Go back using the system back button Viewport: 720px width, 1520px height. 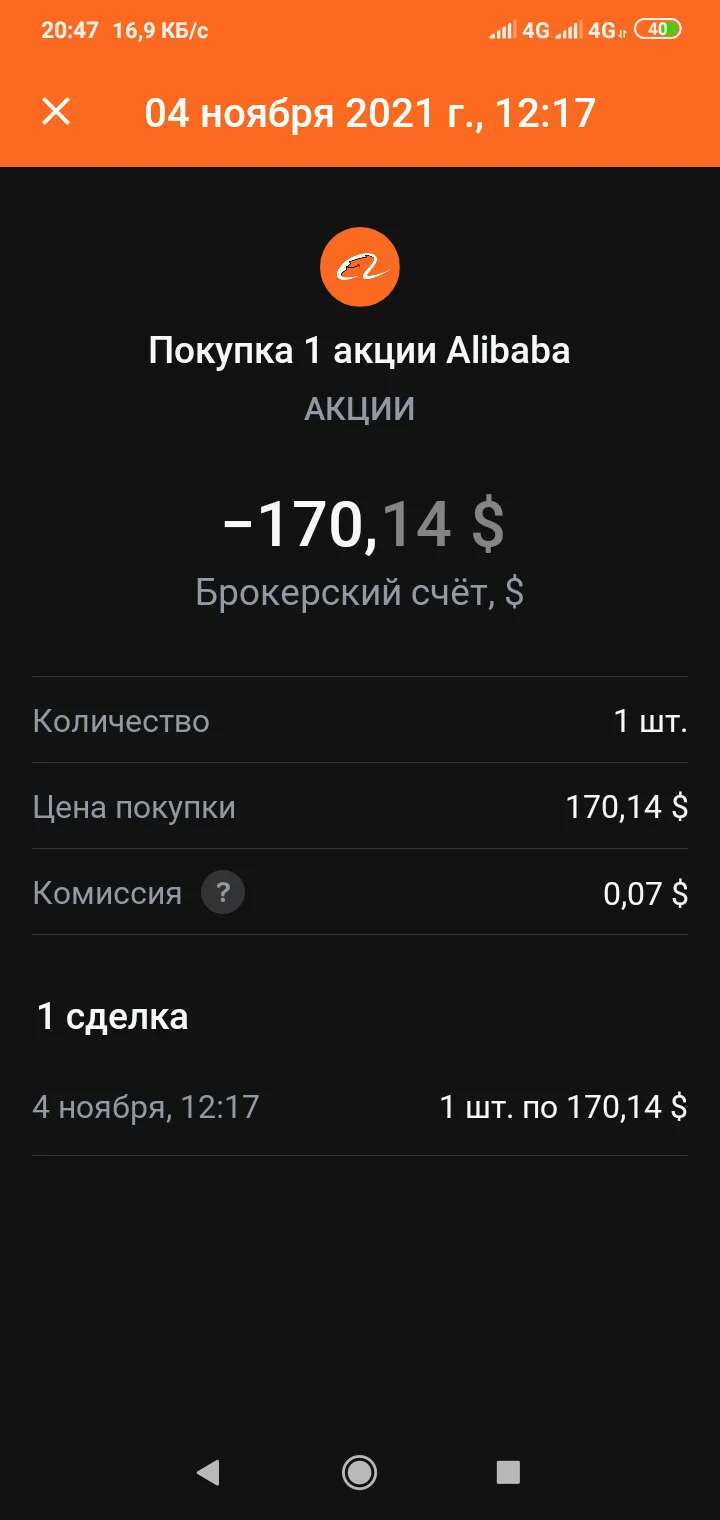(x=208, y=1471)
